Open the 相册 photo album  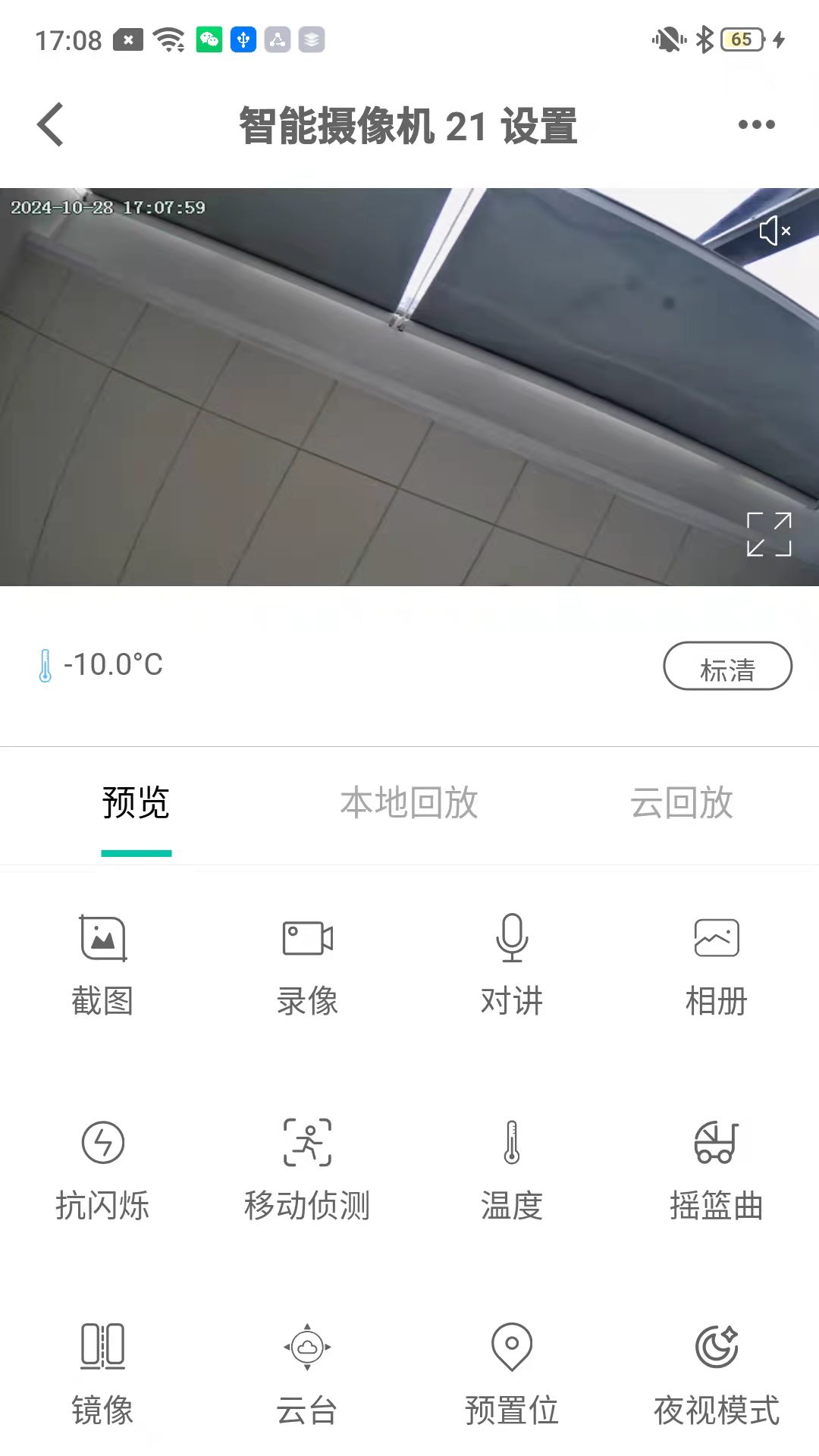point(716,963)
